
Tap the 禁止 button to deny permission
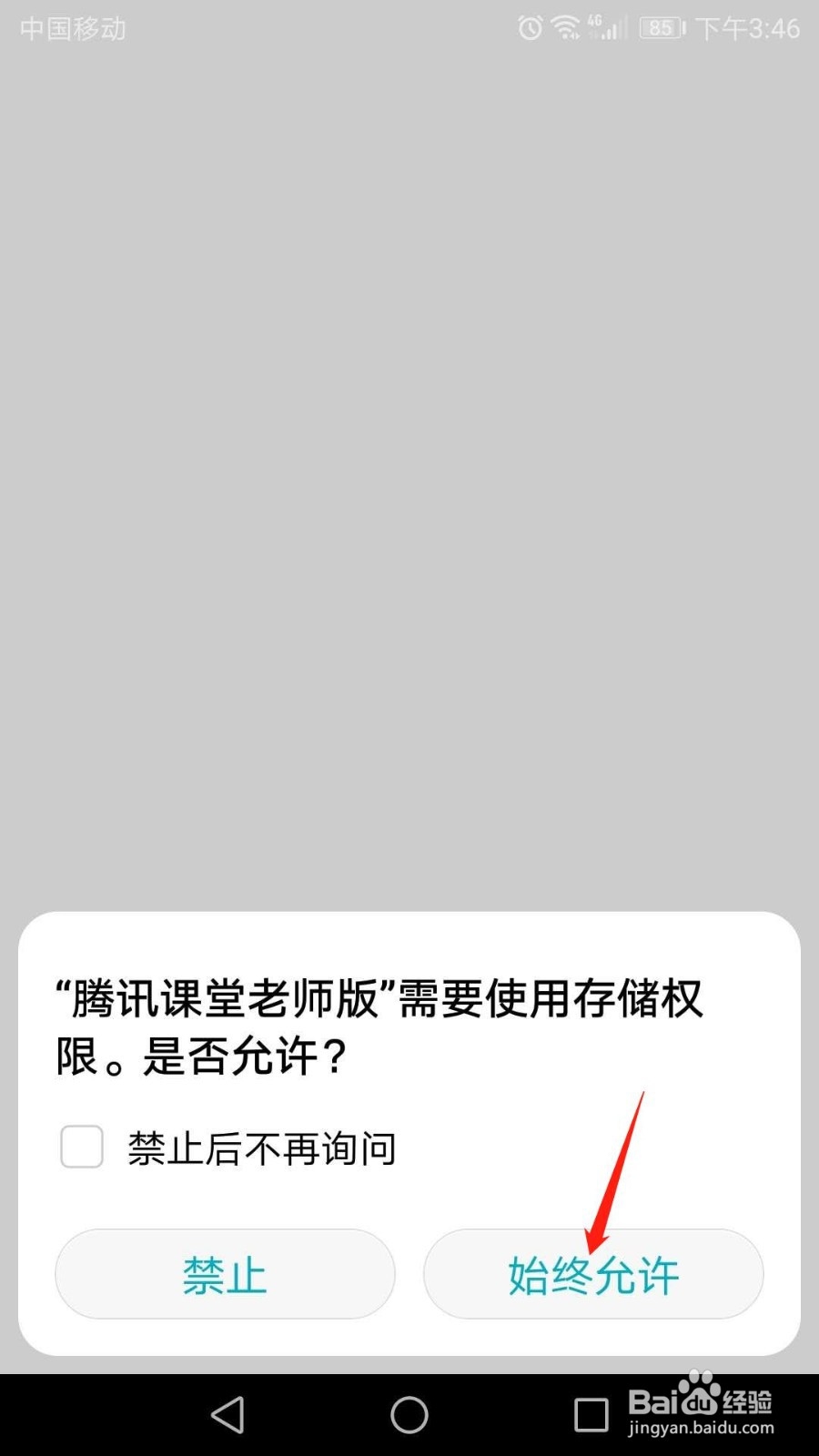(224, 1274)
